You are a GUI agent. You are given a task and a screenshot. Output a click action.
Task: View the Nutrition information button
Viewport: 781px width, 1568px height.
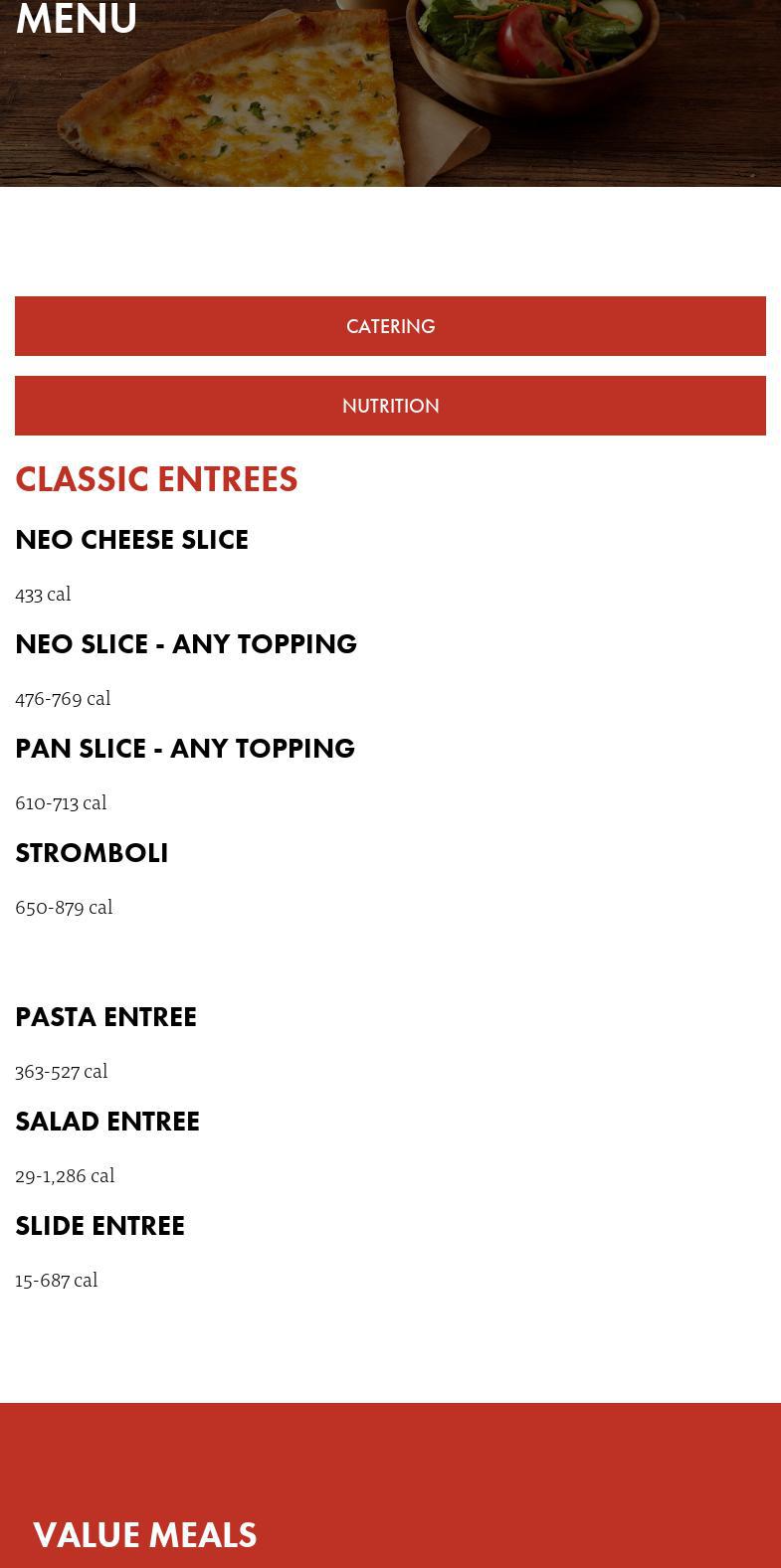tap(390, 406)
